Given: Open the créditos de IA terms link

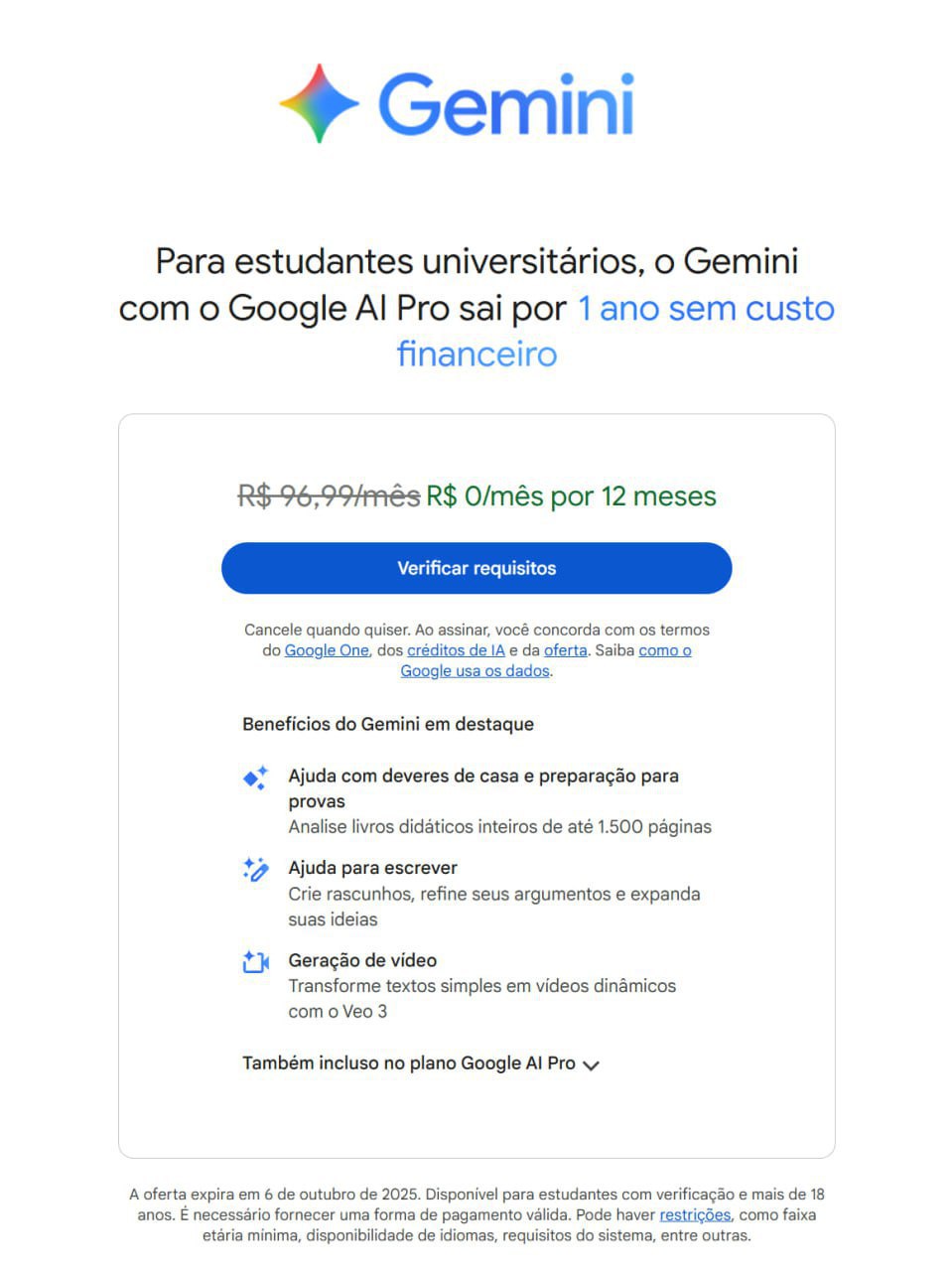Looking at the screenshot, I should click(x=456, y=650).
